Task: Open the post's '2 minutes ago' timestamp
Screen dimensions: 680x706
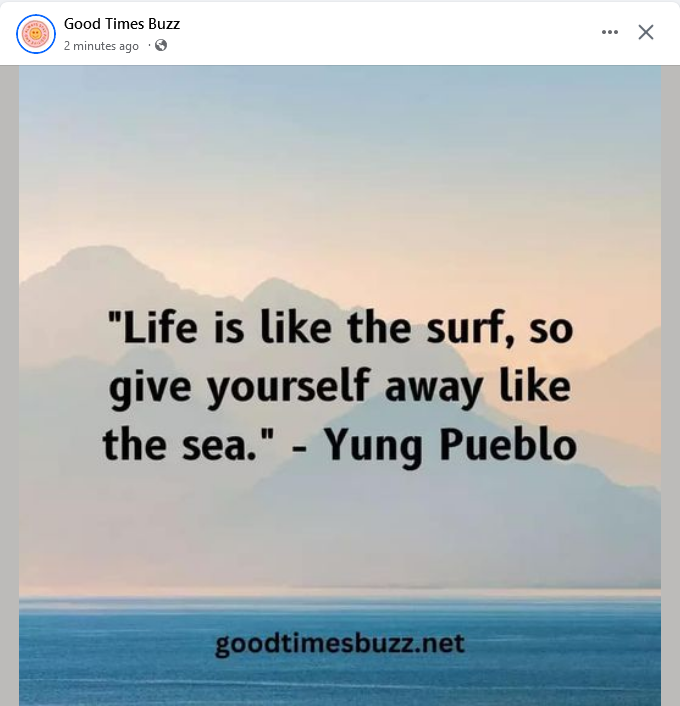Action: pos(101,46)
